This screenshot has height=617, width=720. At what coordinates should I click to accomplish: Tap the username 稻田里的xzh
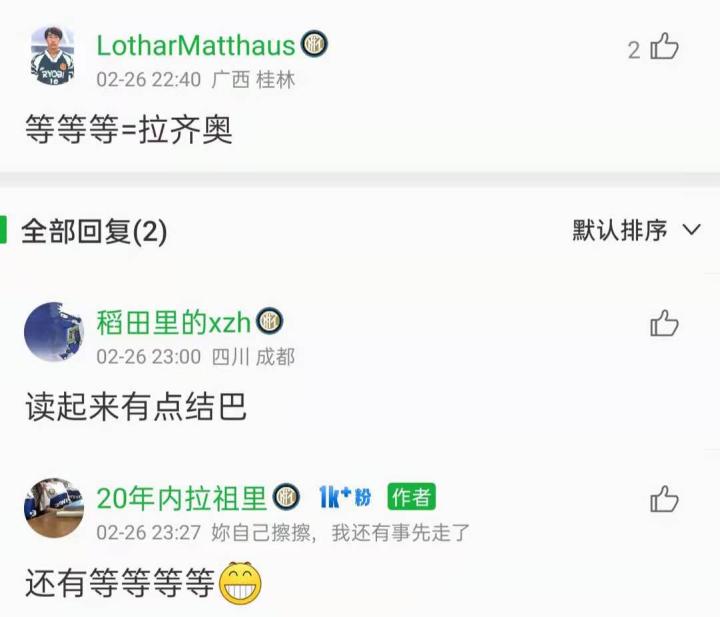pos(175,322)
